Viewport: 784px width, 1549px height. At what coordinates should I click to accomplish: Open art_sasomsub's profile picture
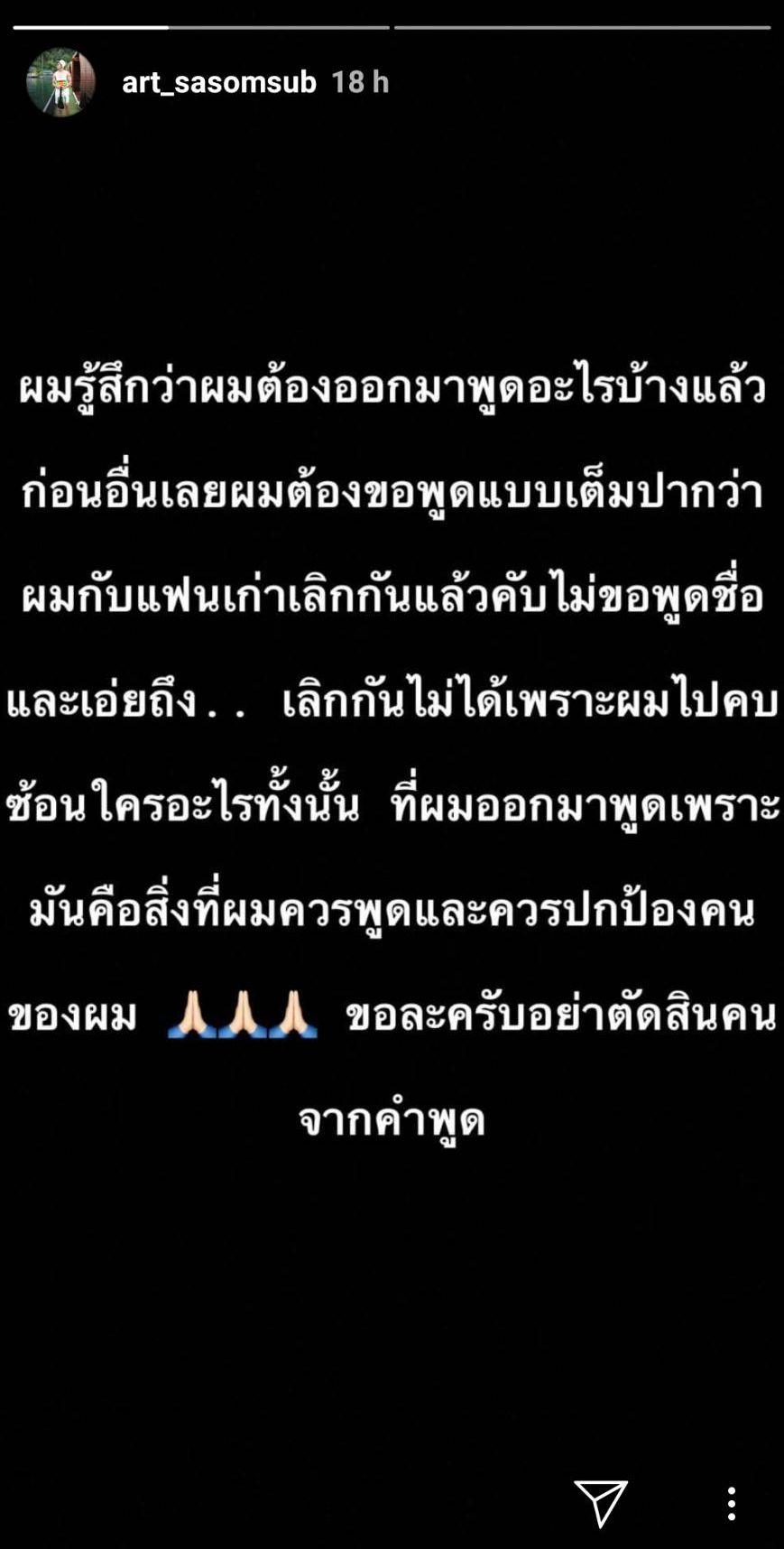pos(60,82)
